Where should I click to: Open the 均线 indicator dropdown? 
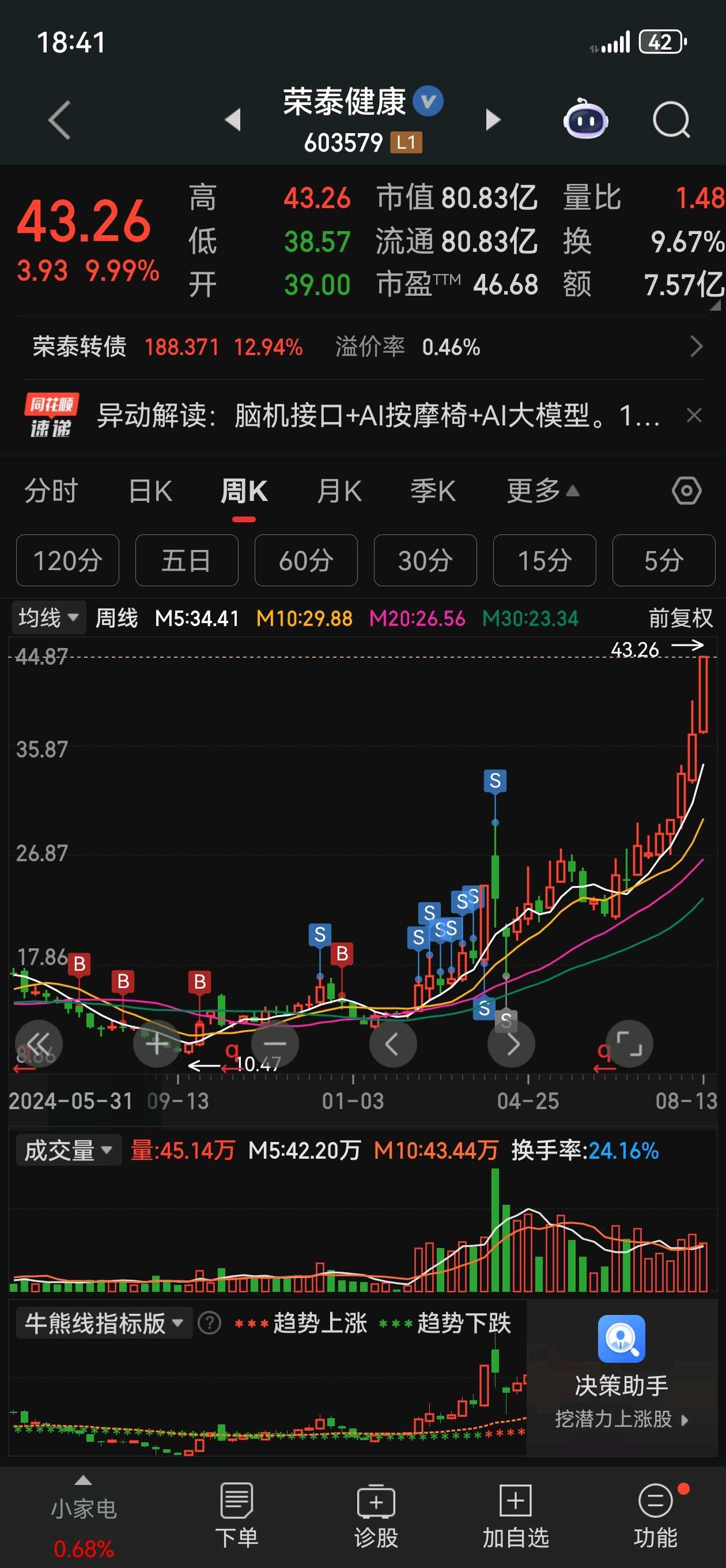pyautogui.click(x=48, y=618)
